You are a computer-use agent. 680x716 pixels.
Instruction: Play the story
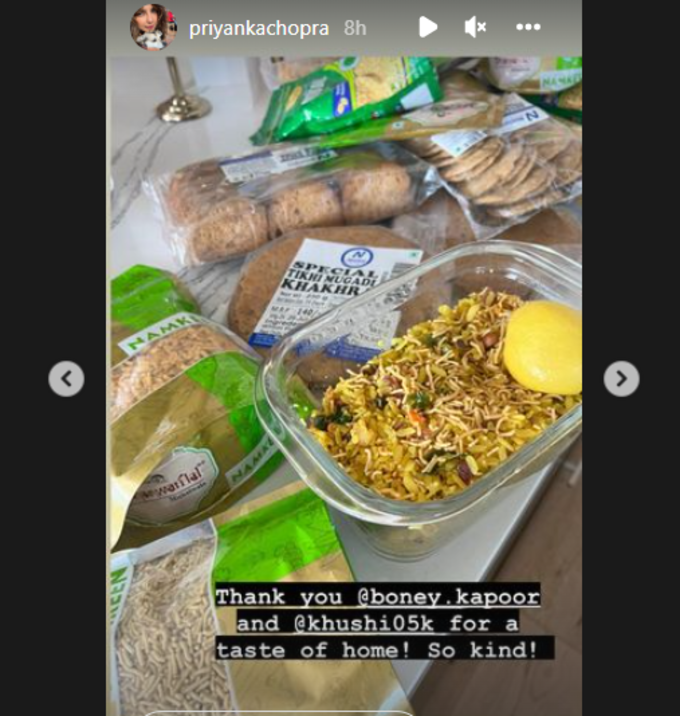(x=428, y=28)
